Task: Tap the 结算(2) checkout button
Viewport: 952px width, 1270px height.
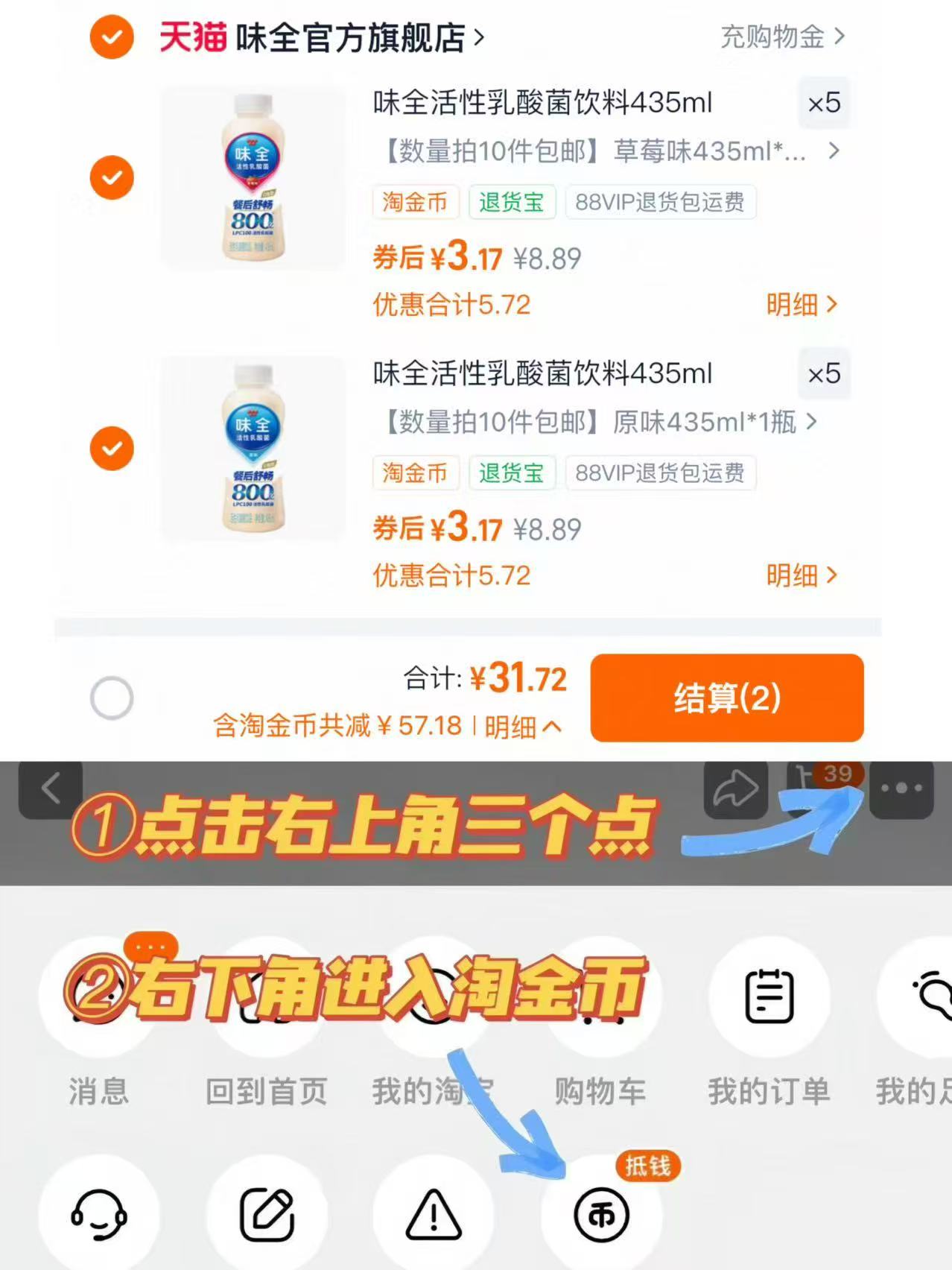Action: click(726, 698)
